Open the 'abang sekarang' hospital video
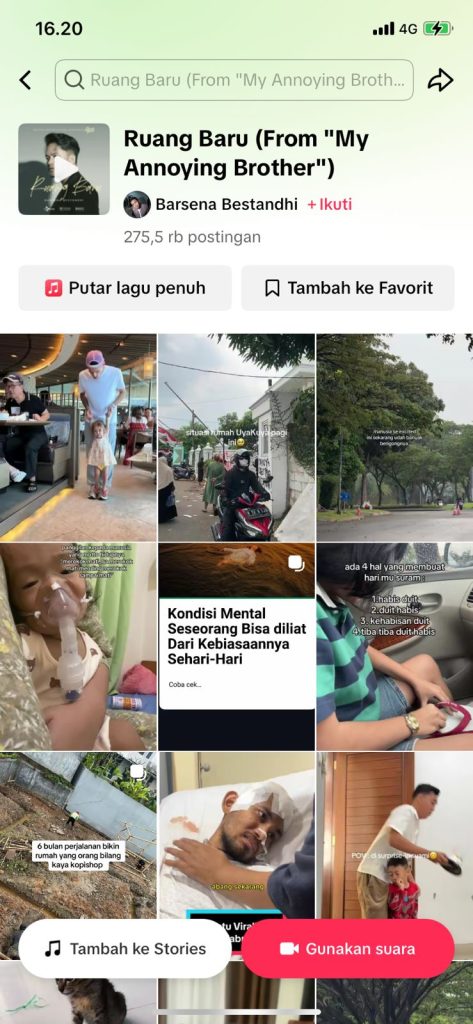Viewport: 473px width, 1024px height. tap(236, 836)
